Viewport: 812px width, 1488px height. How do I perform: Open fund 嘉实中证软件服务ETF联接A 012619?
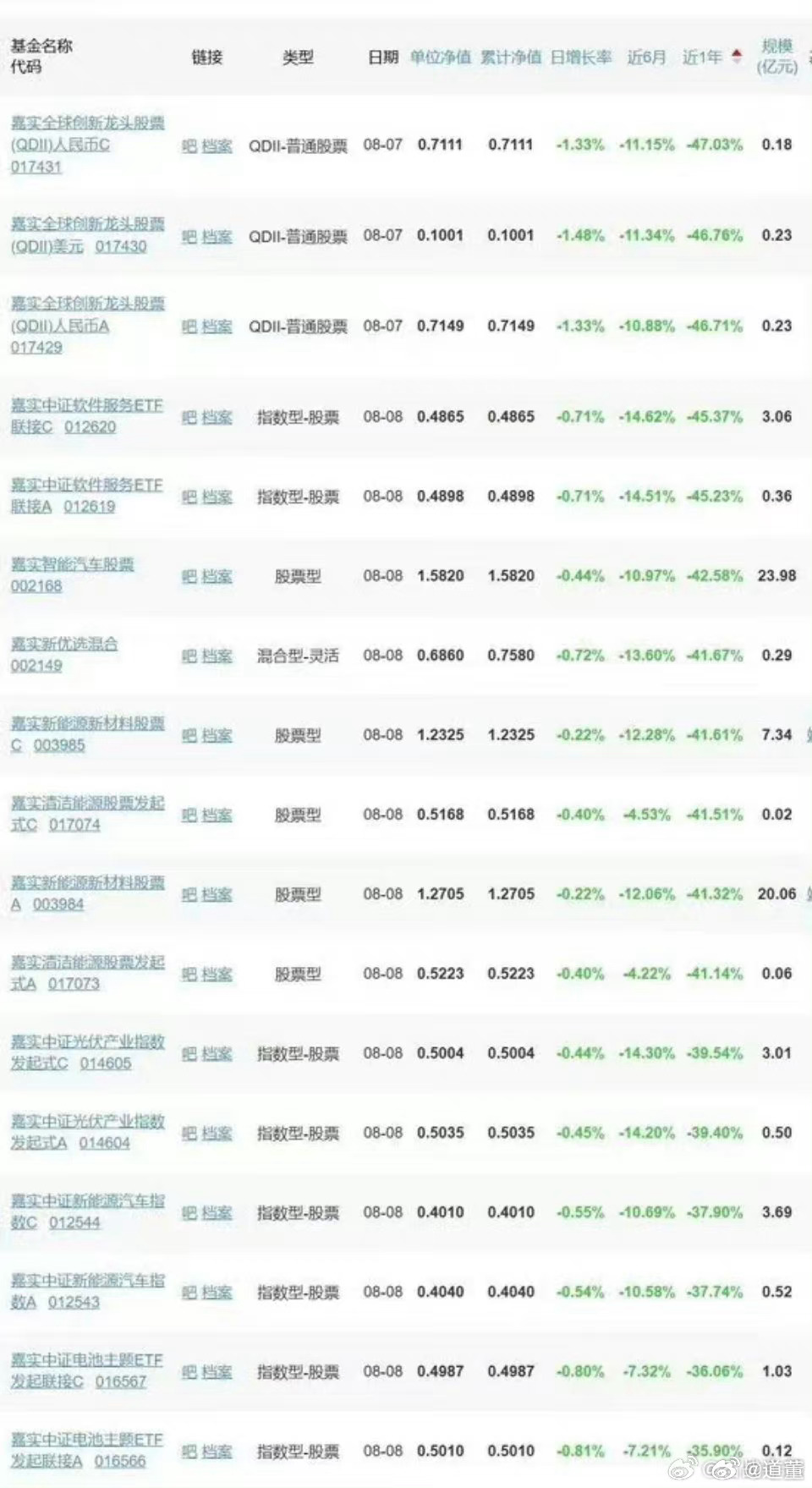tap(87, 496)
